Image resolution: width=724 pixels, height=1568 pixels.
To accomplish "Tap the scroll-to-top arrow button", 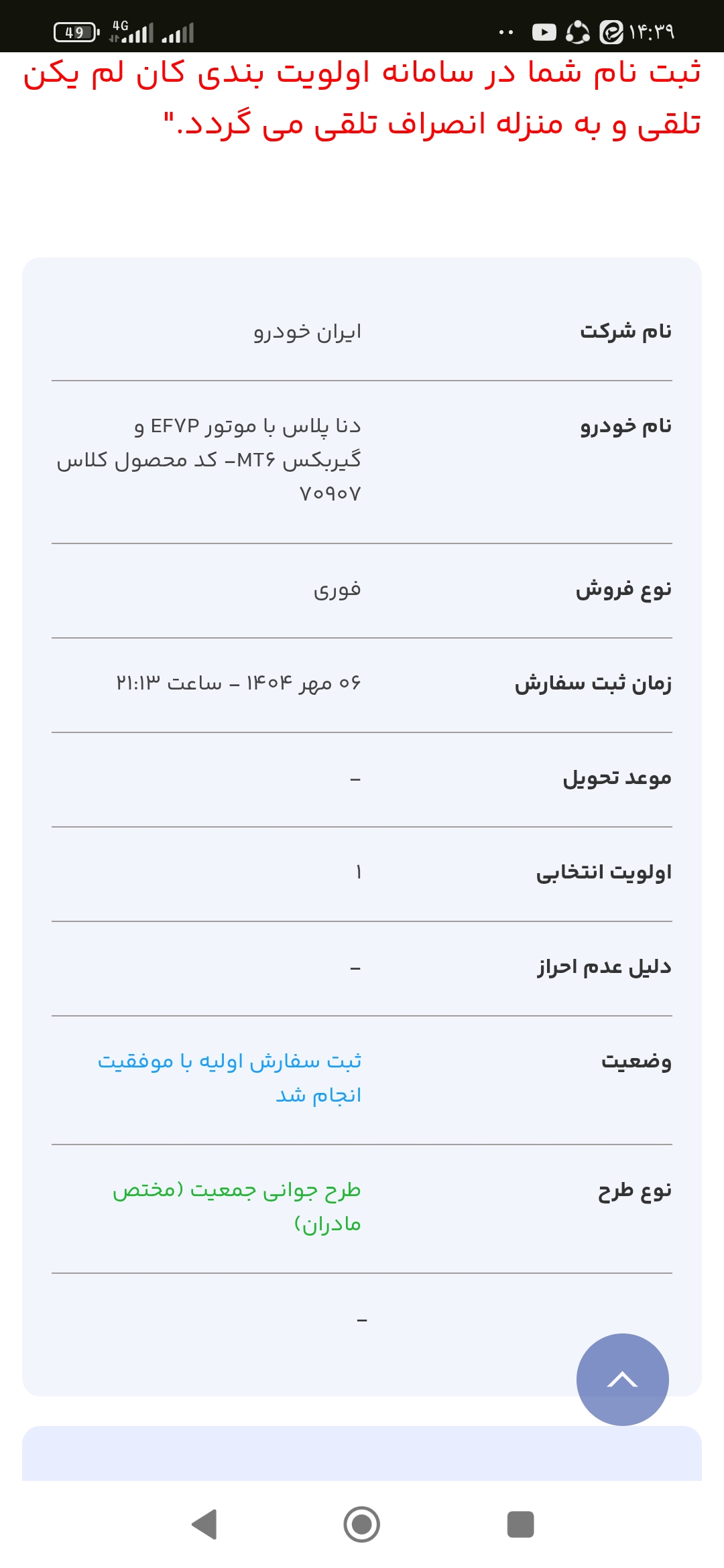I will coord(622,1379).
